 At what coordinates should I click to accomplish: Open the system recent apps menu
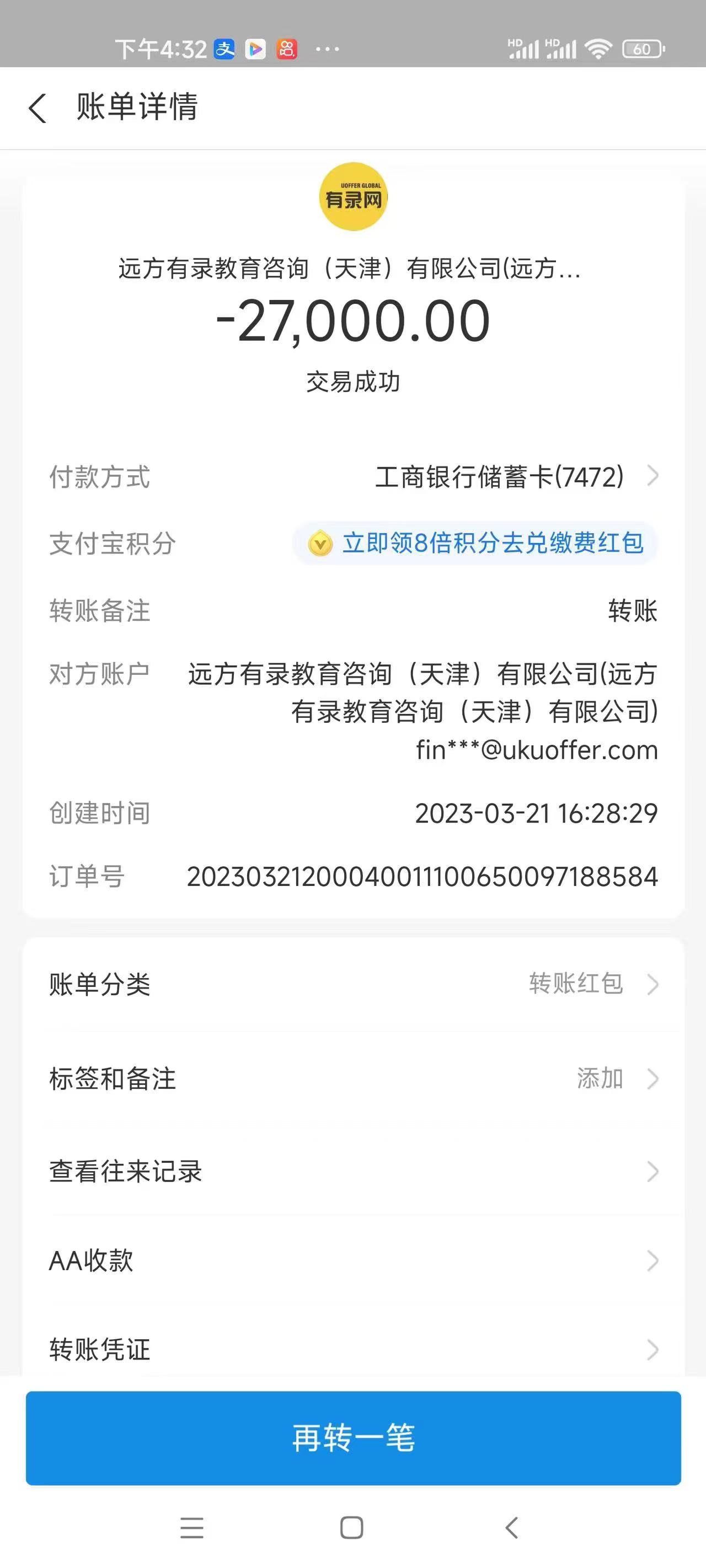tap(192, 1528)
